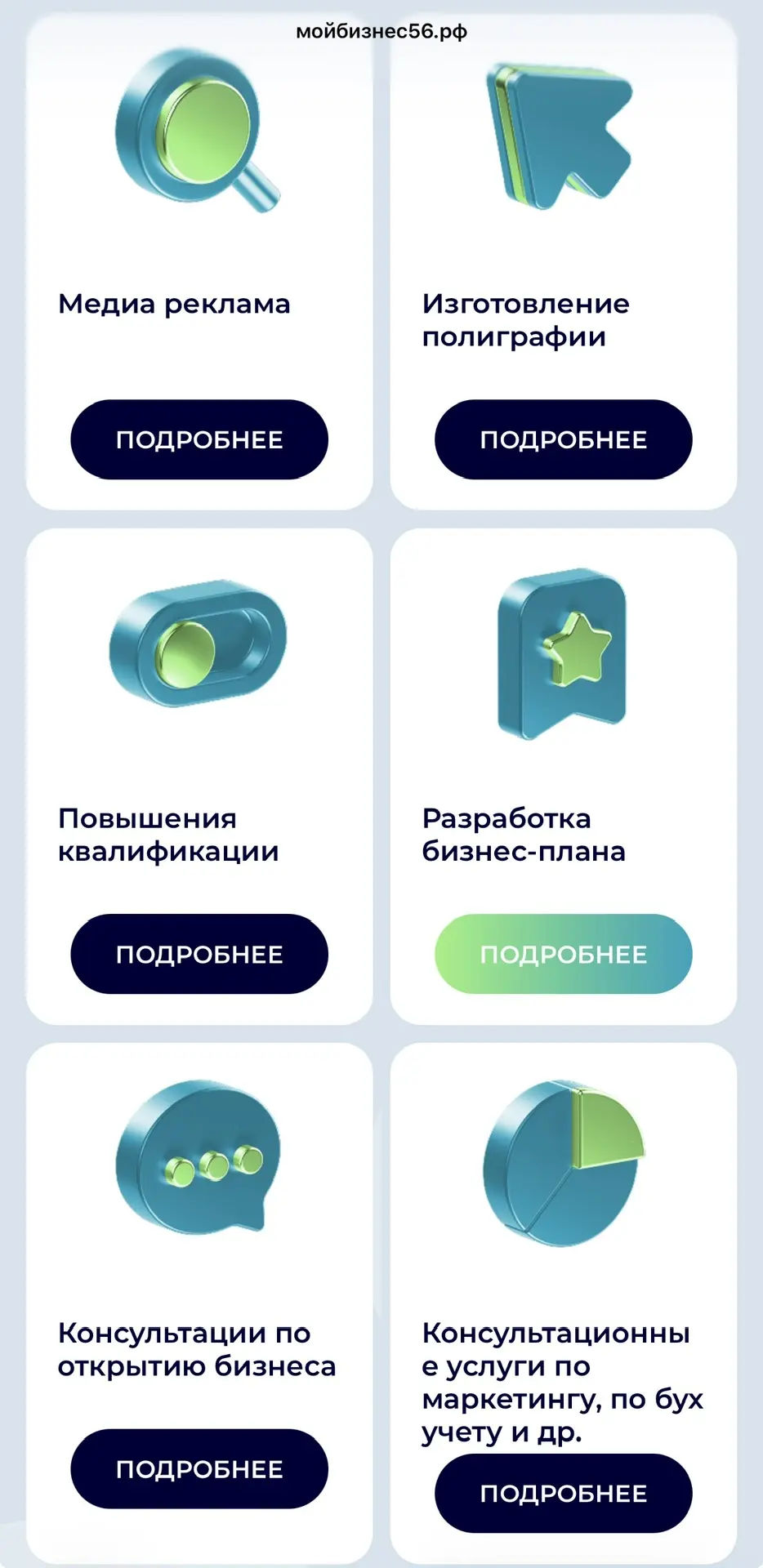Open Разработка бизнес-плана details button
This screenshot has height=1568, width=763.
[563, 954]
